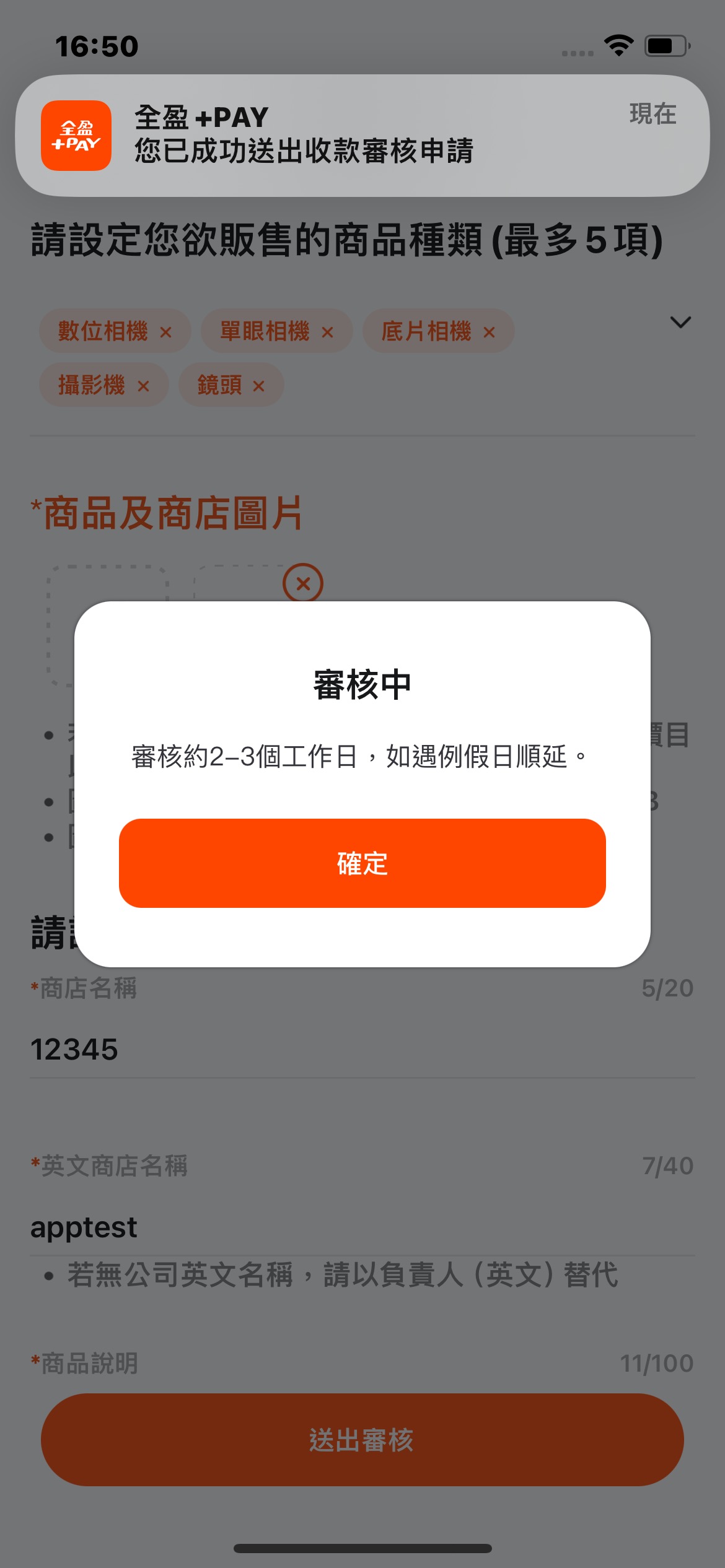
Task: Remove the 底片相機 chip
Action: click(x=489, y=333)
